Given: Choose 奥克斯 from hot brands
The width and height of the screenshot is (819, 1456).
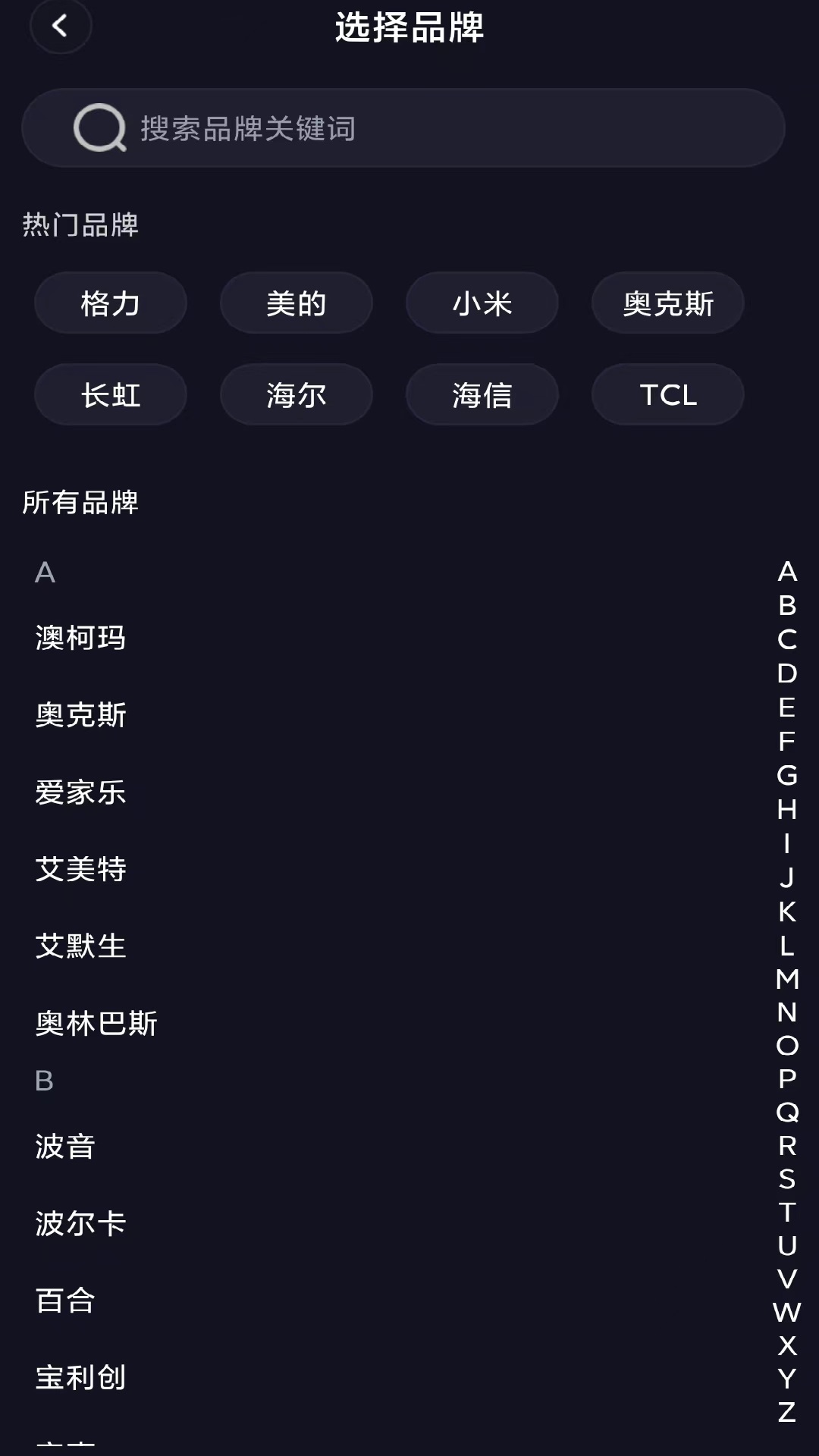Looking at the screenshot, I should point(667,303).
